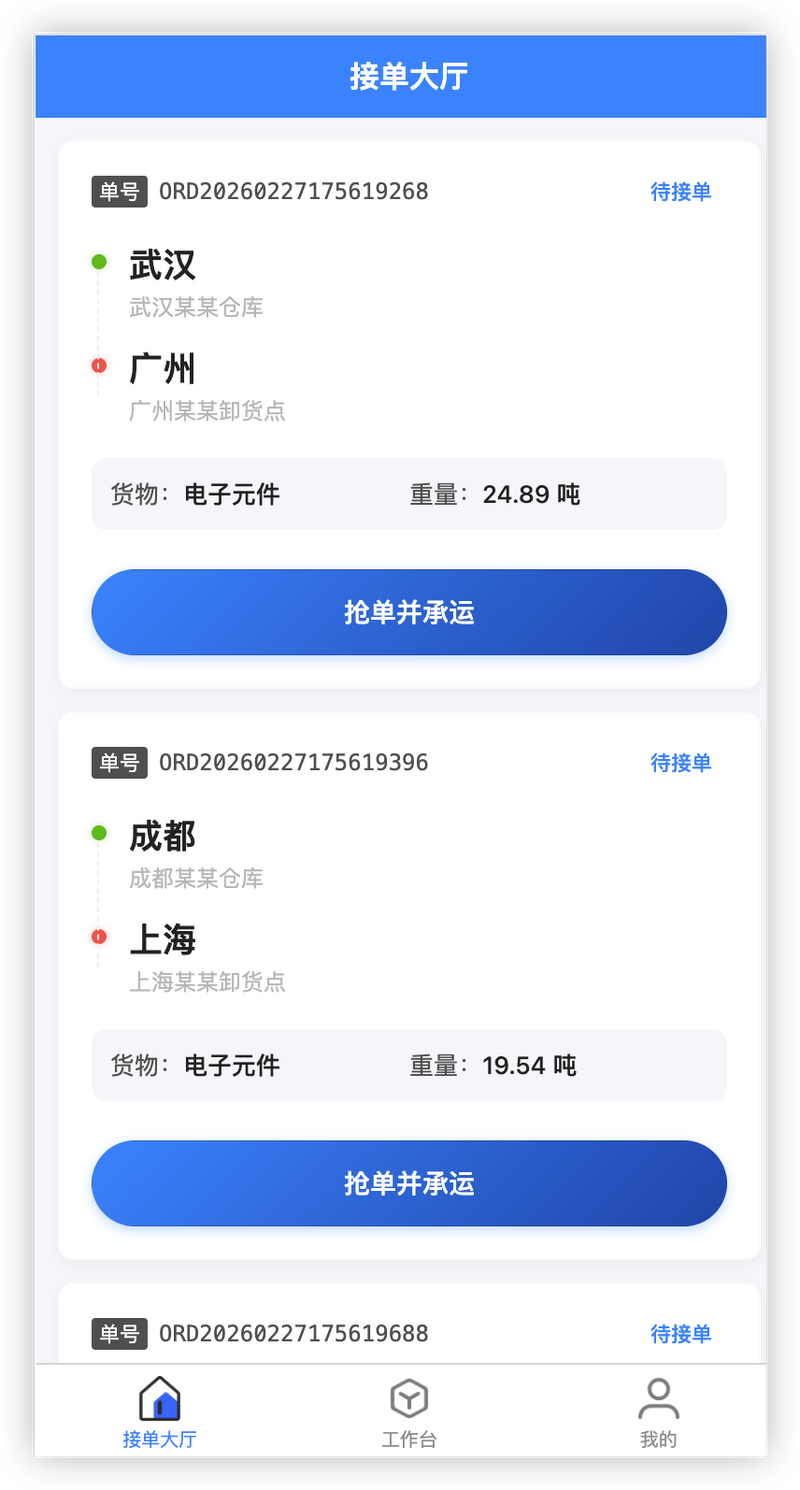Image resolution: width=800 pixels, height=1490 pixels.
Task: Open the 我的 profile tab
Action: coord(658,1411)
